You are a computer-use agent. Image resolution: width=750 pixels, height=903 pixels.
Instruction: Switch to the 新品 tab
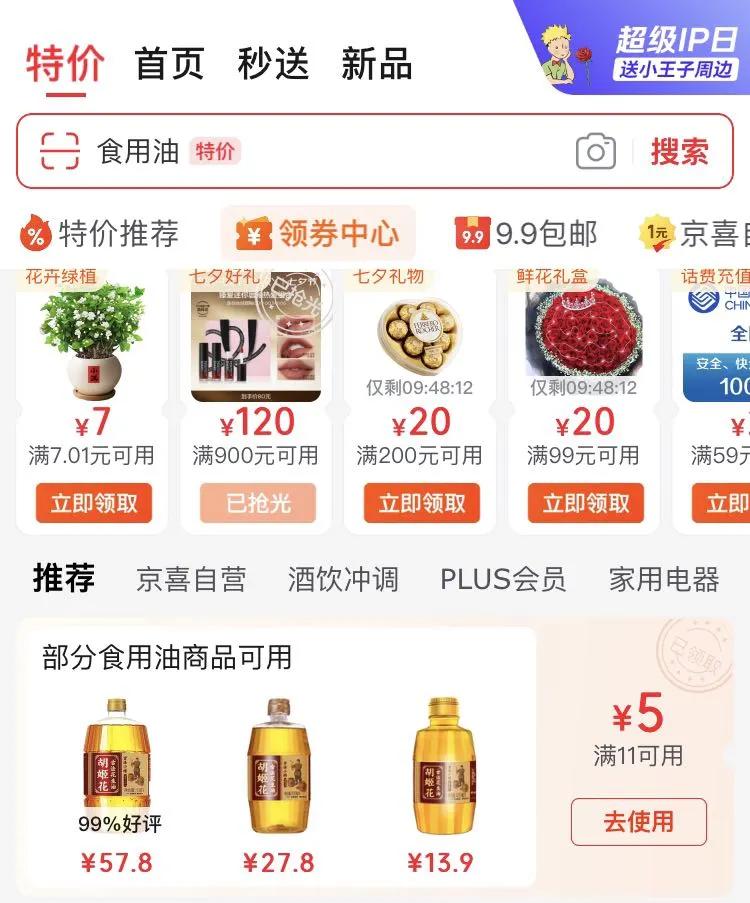377,63
